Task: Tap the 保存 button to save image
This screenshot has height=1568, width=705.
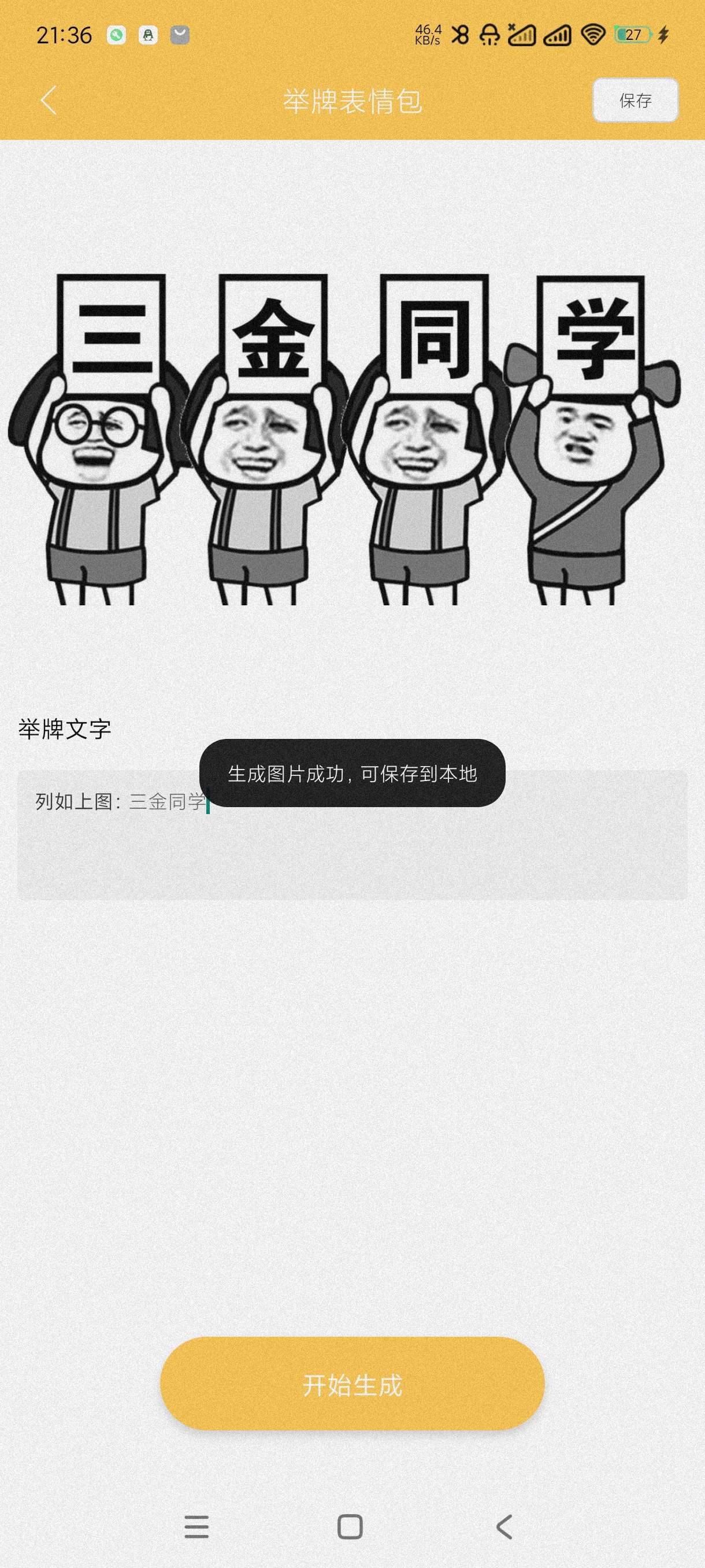Action: (634, 101)
